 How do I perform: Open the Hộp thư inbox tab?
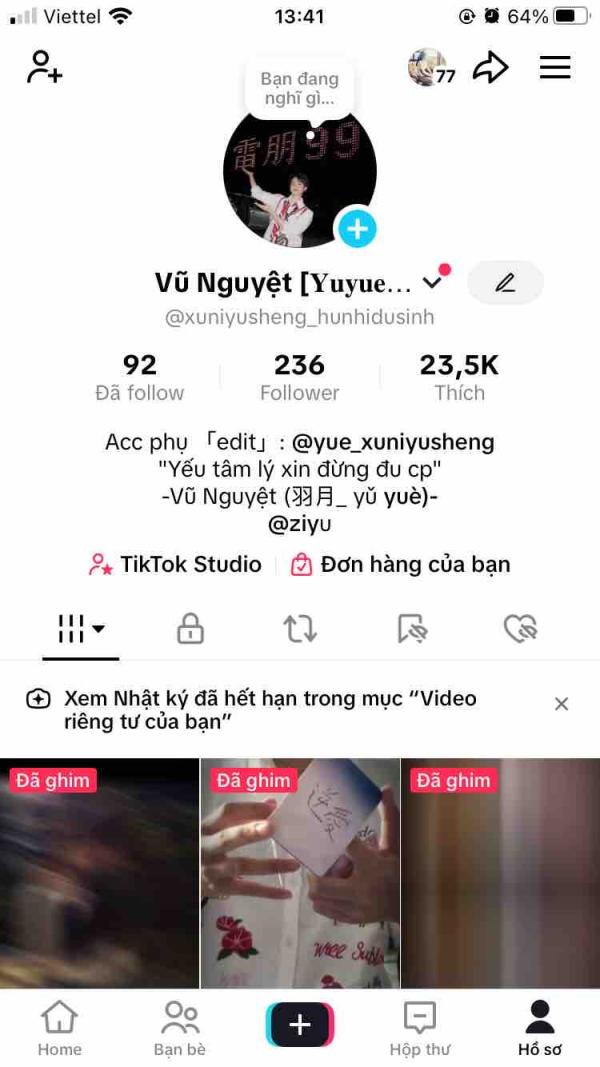pos(420,1028)
